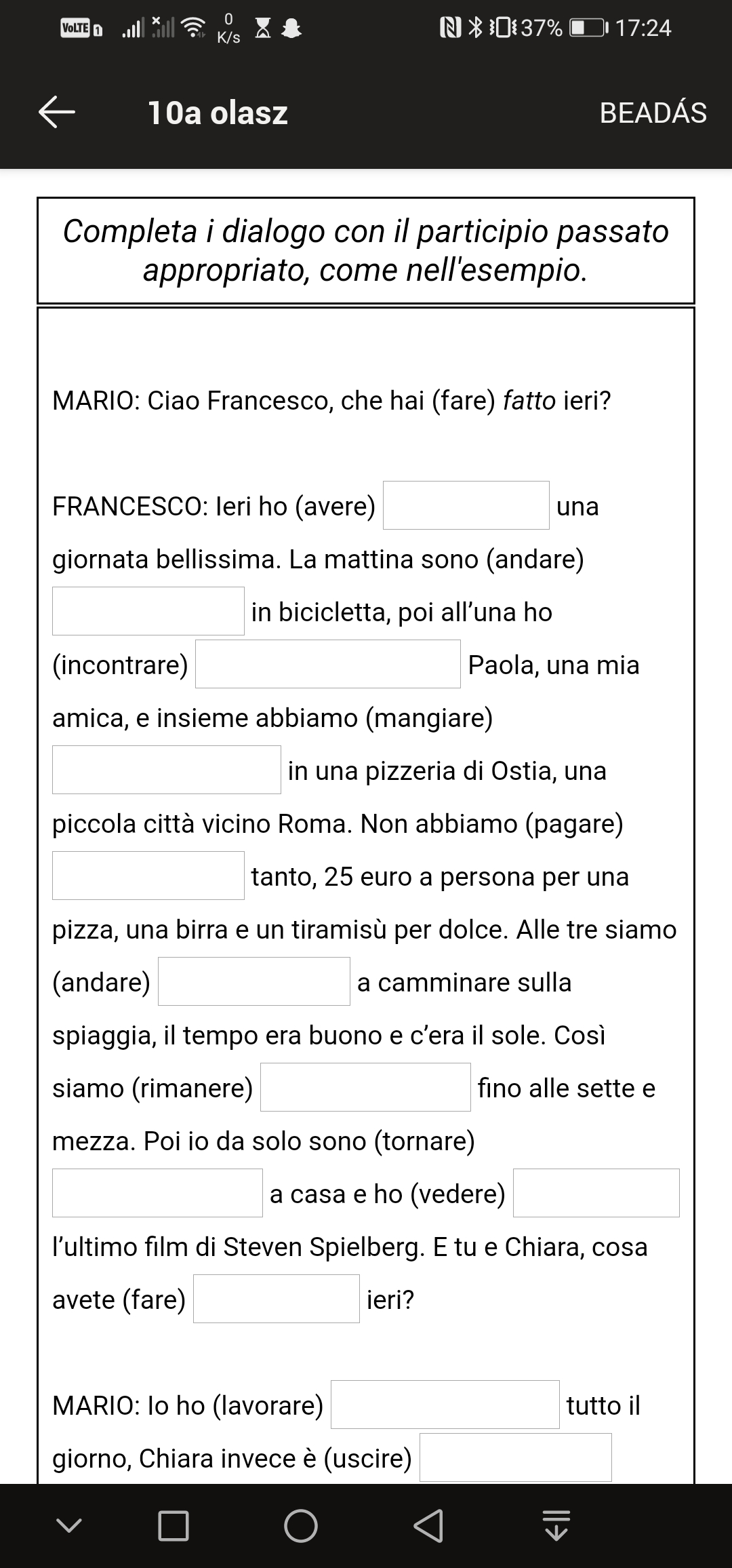
Task: Select the blank before 'tanto, 25 euro'
Action: [148, 876]
